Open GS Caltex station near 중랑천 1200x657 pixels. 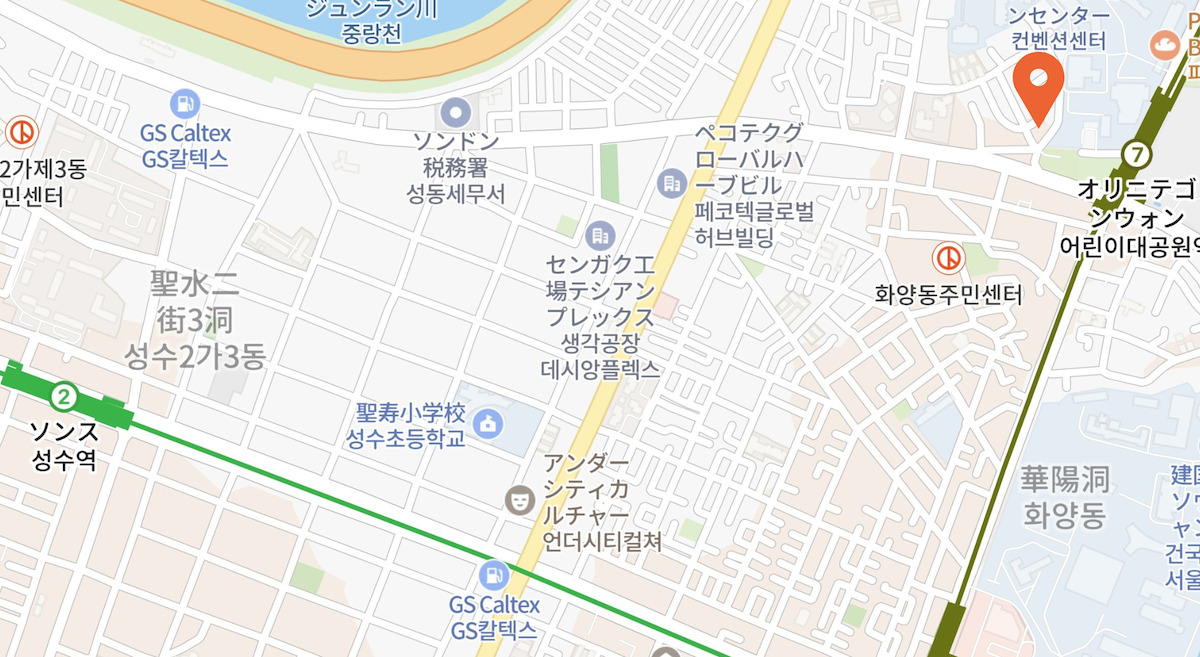[x=185, y=103]
